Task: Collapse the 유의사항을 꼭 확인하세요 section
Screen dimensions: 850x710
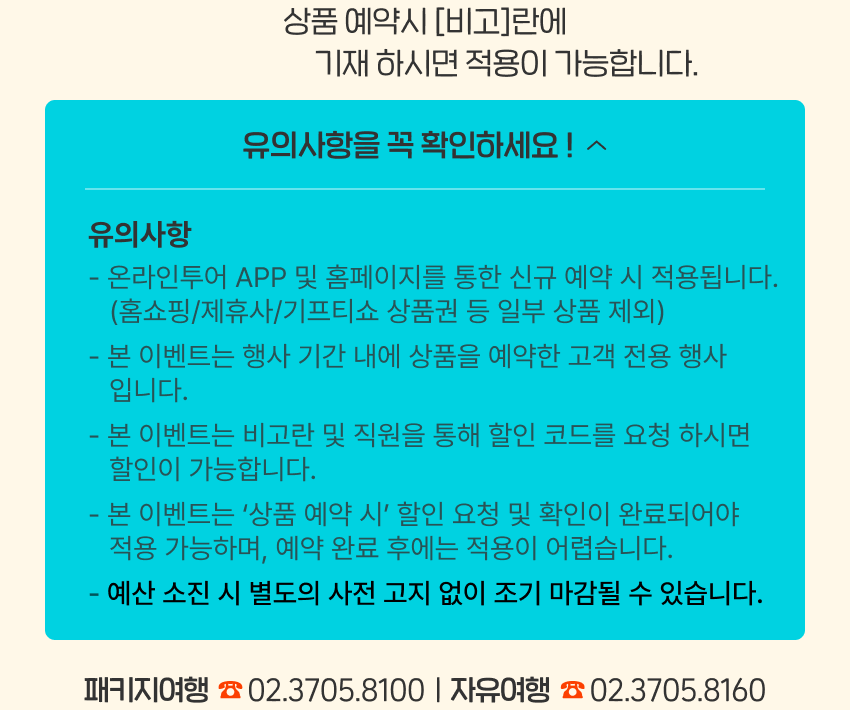Action: coord(596,146)
